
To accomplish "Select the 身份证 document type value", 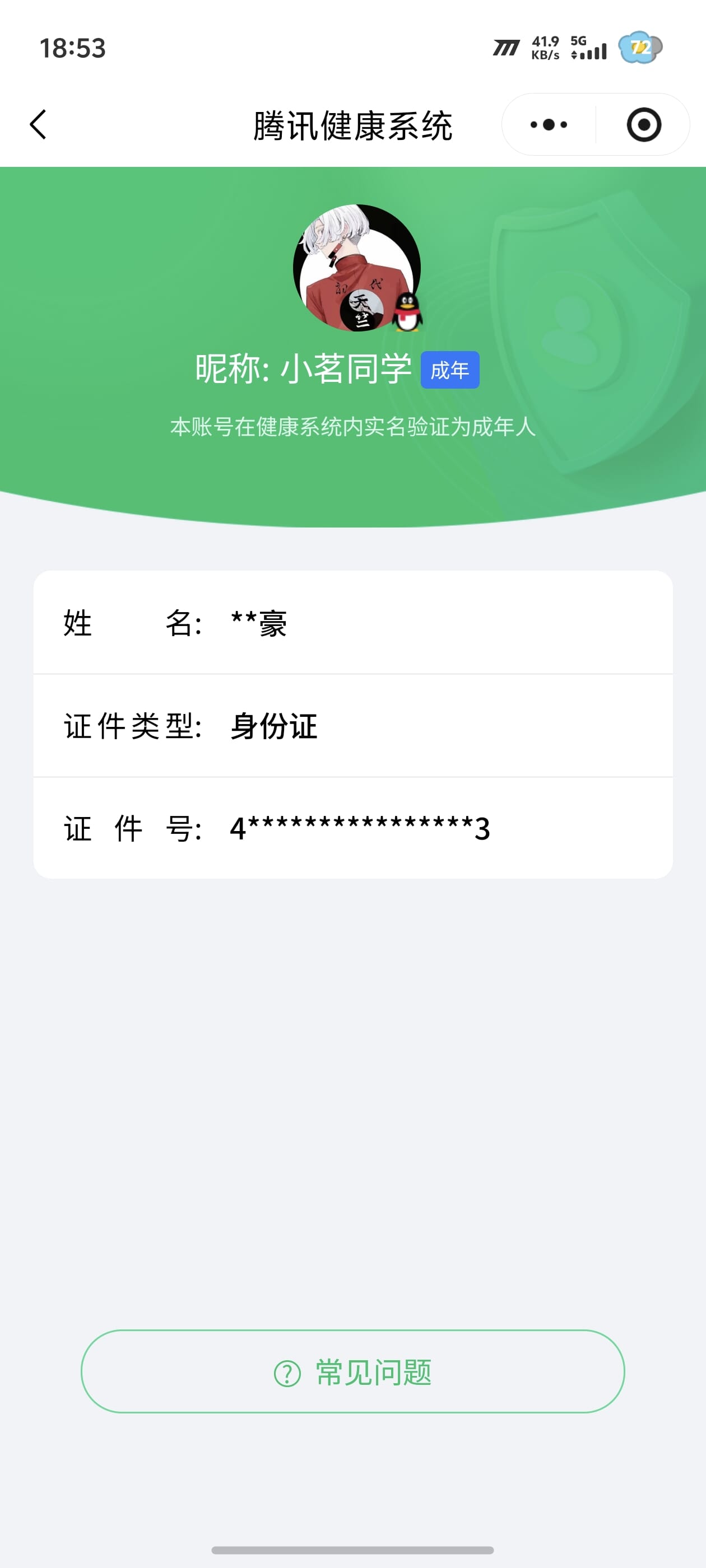I will coord(272,727).
